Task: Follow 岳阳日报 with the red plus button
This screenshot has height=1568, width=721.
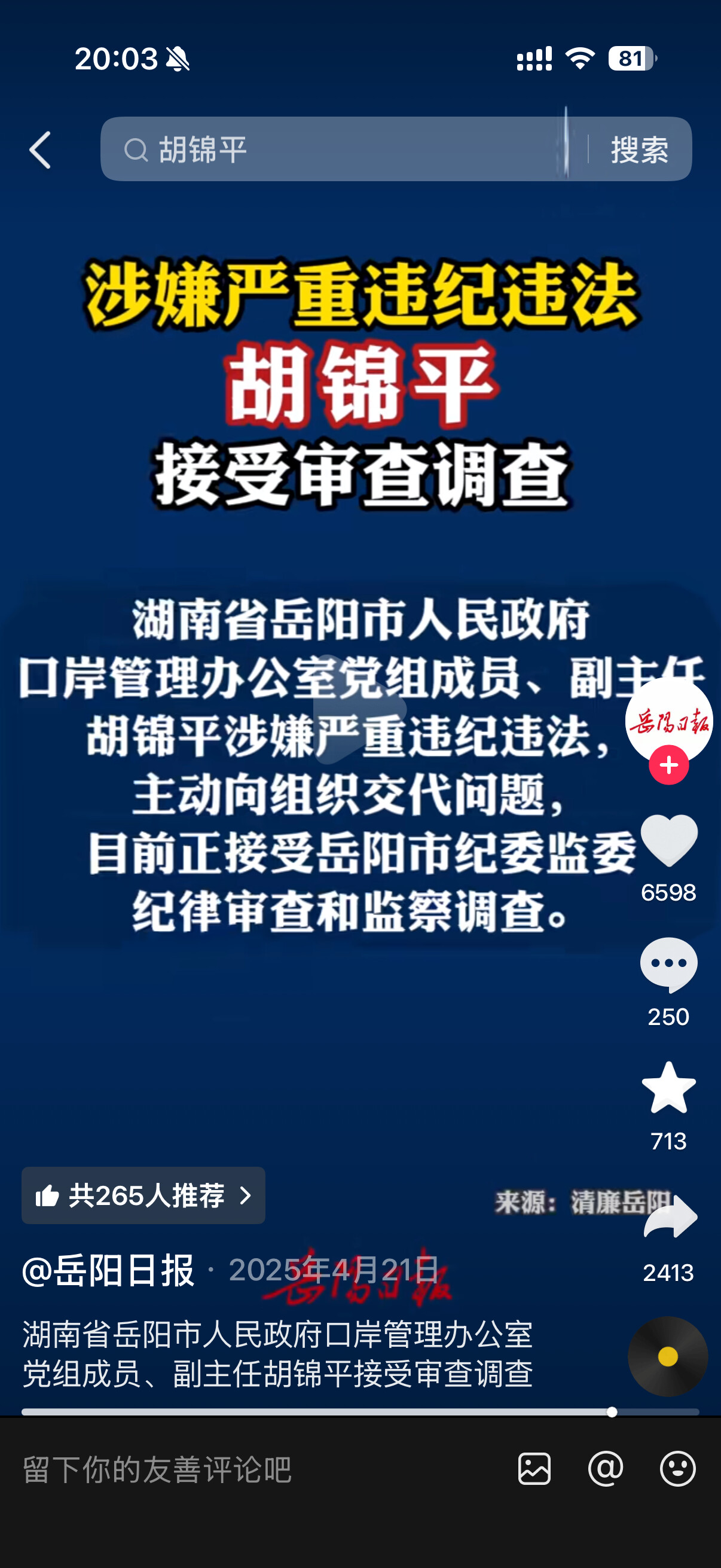Action: click(668, 765)
